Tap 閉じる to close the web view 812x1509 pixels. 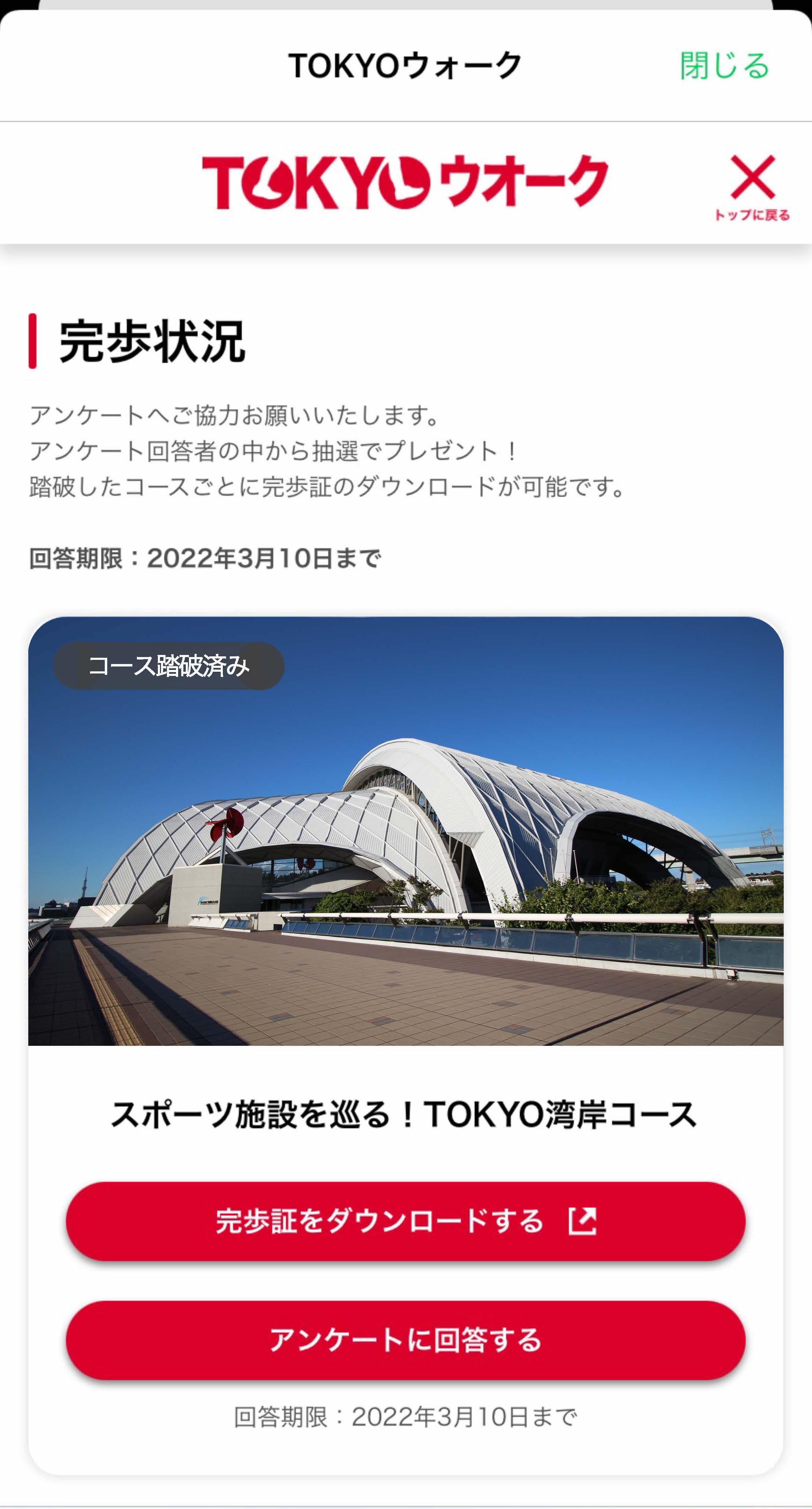point(724,65)
